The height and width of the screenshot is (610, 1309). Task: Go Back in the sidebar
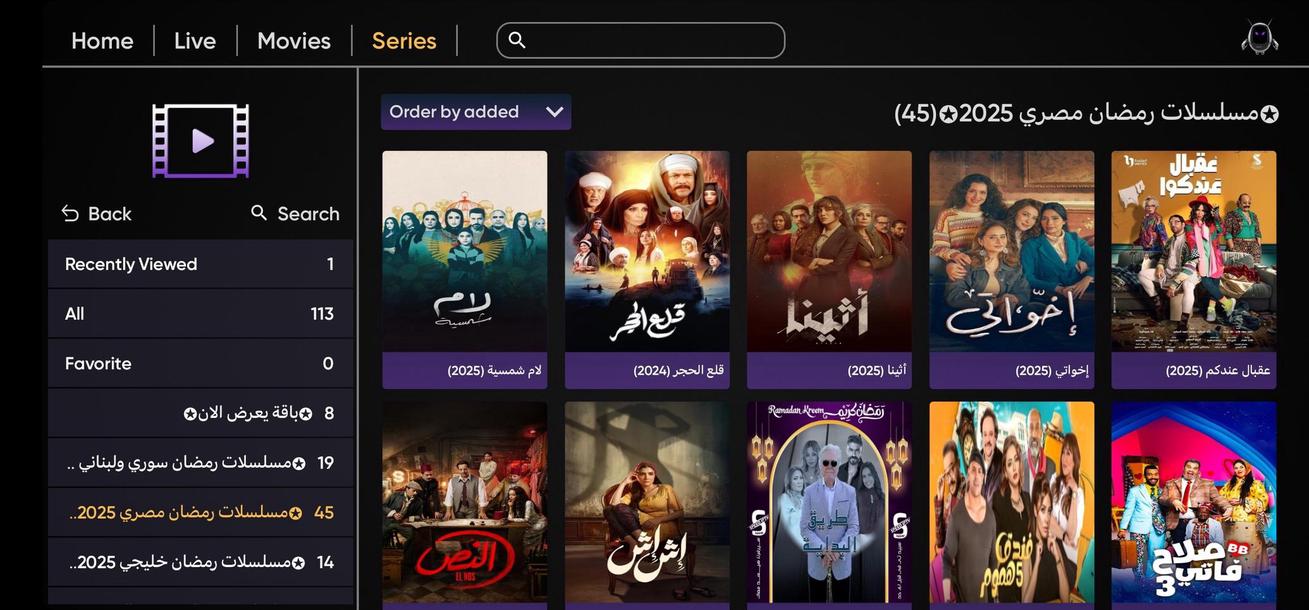pos(96,214)
